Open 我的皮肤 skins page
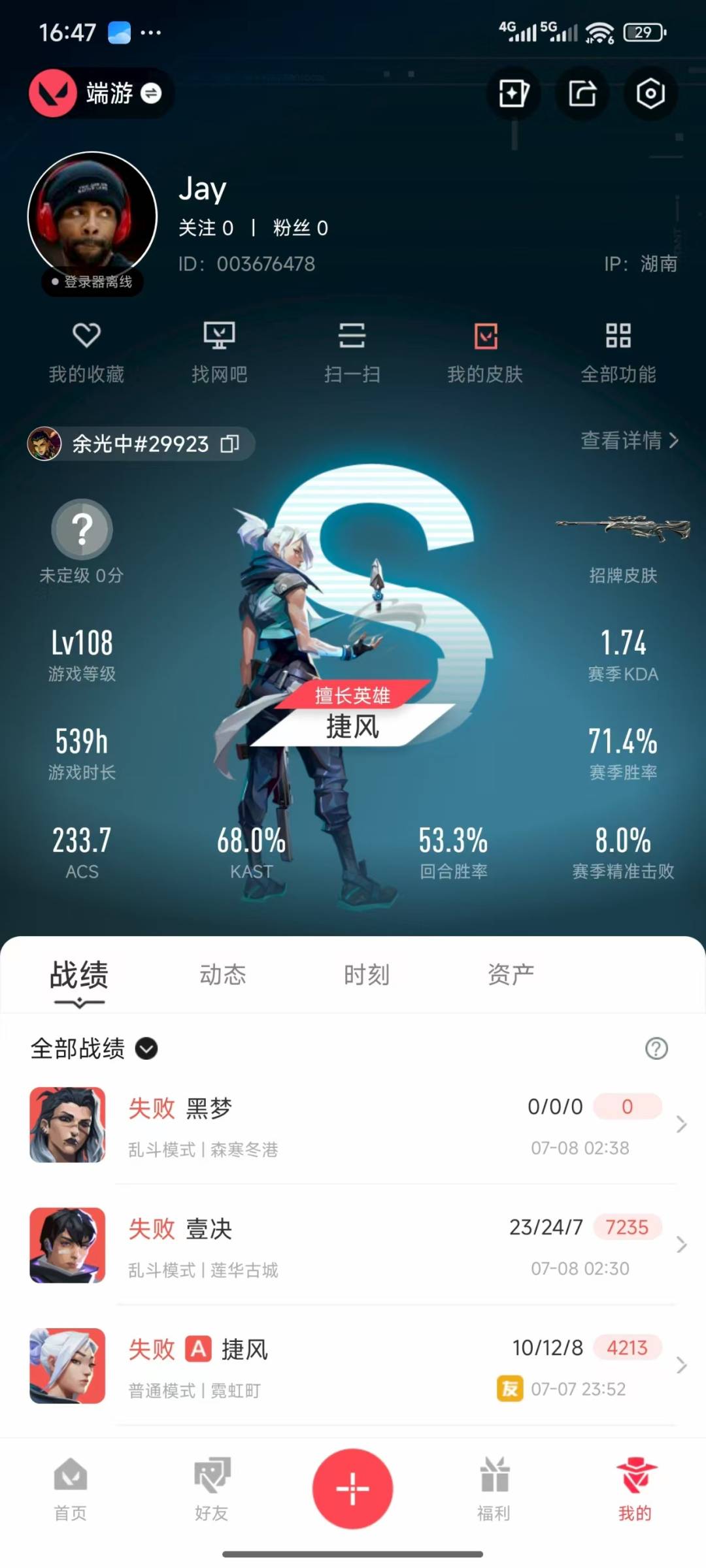This screenshot has width=706, height=1568. pyautogui.click(x=485, y=353)
